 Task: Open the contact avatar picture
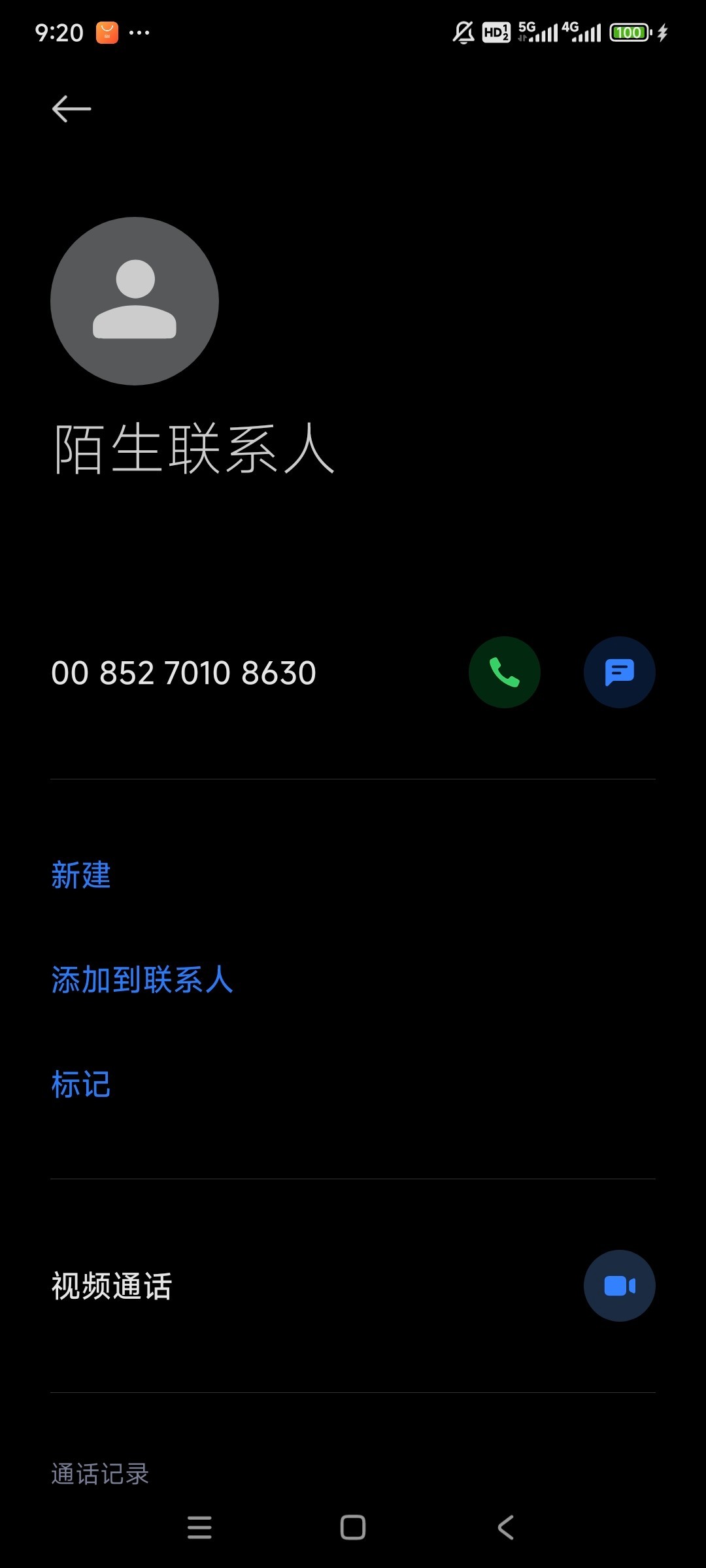click(x=135, y=301)
